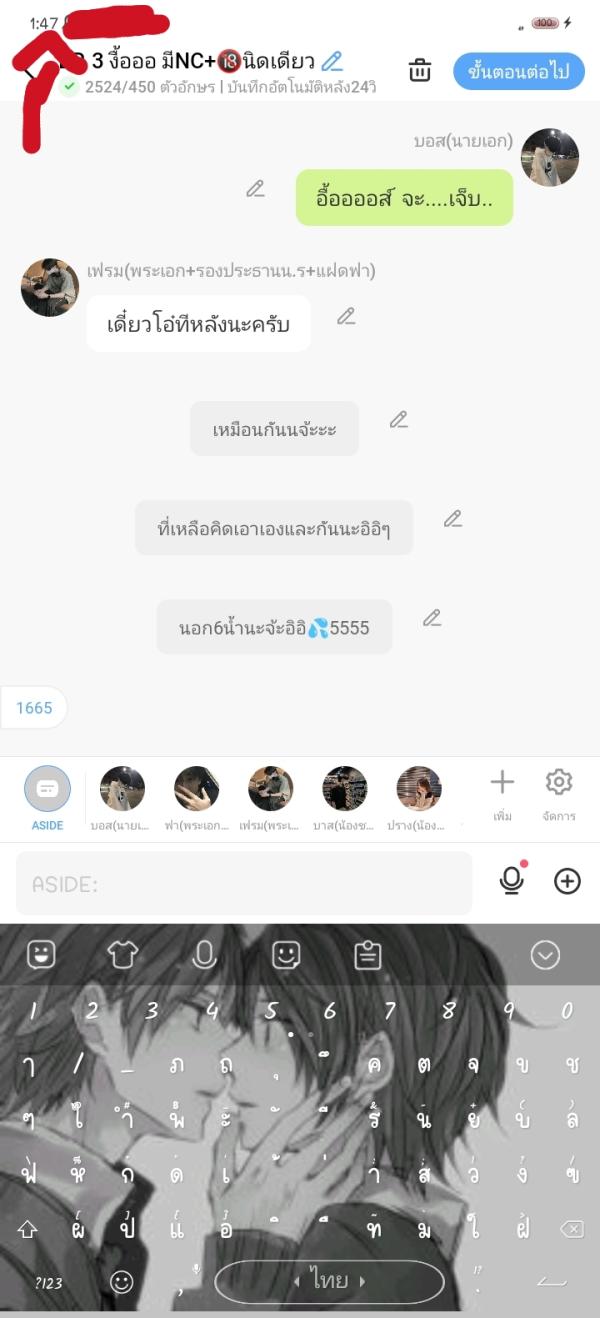Edit the message อื้ออออส์ จะ....เจ็บ..
Image resolution: width=600 pixels, height=1318 pixels.
[x=256, y=188]
